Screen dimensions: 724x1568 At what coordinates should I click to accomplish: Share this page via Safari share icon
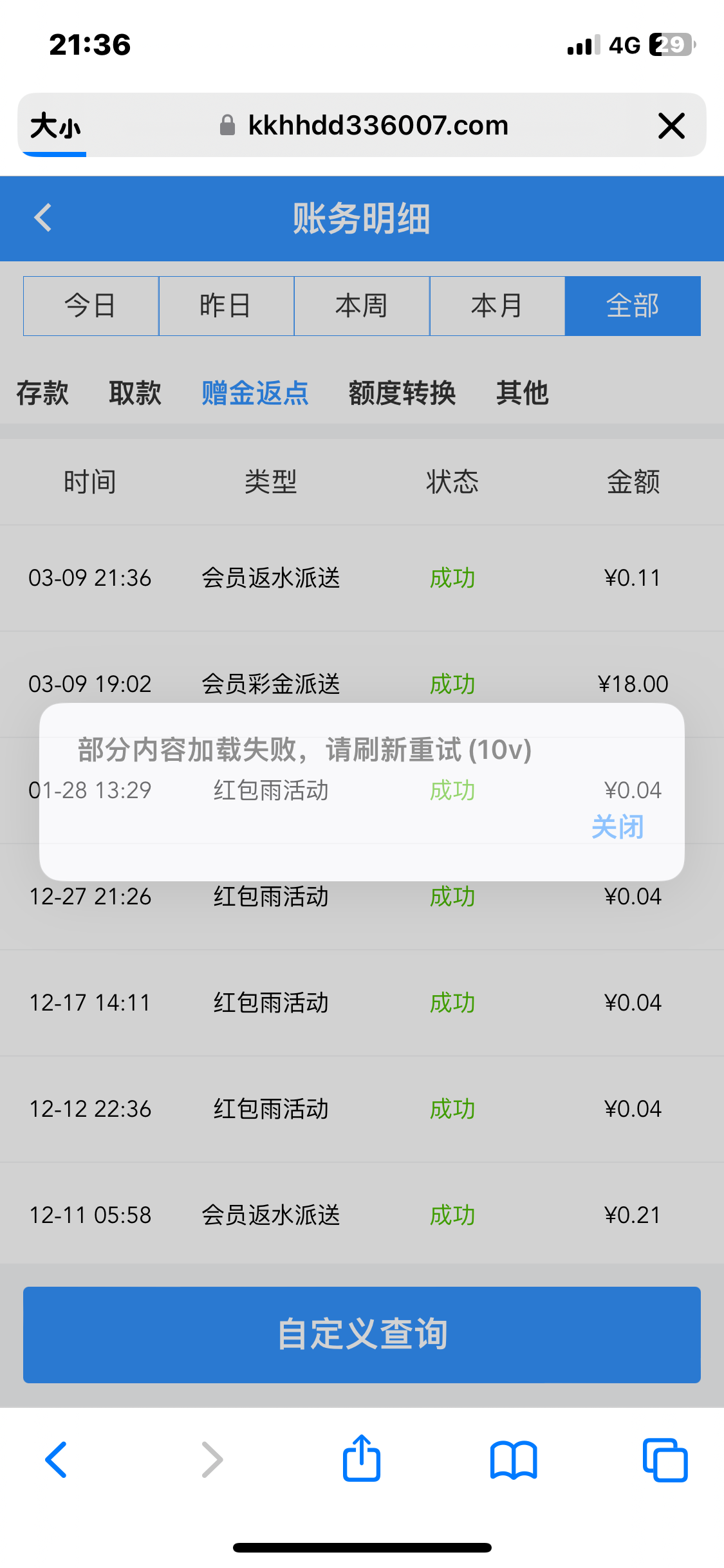coord(362,1459)
